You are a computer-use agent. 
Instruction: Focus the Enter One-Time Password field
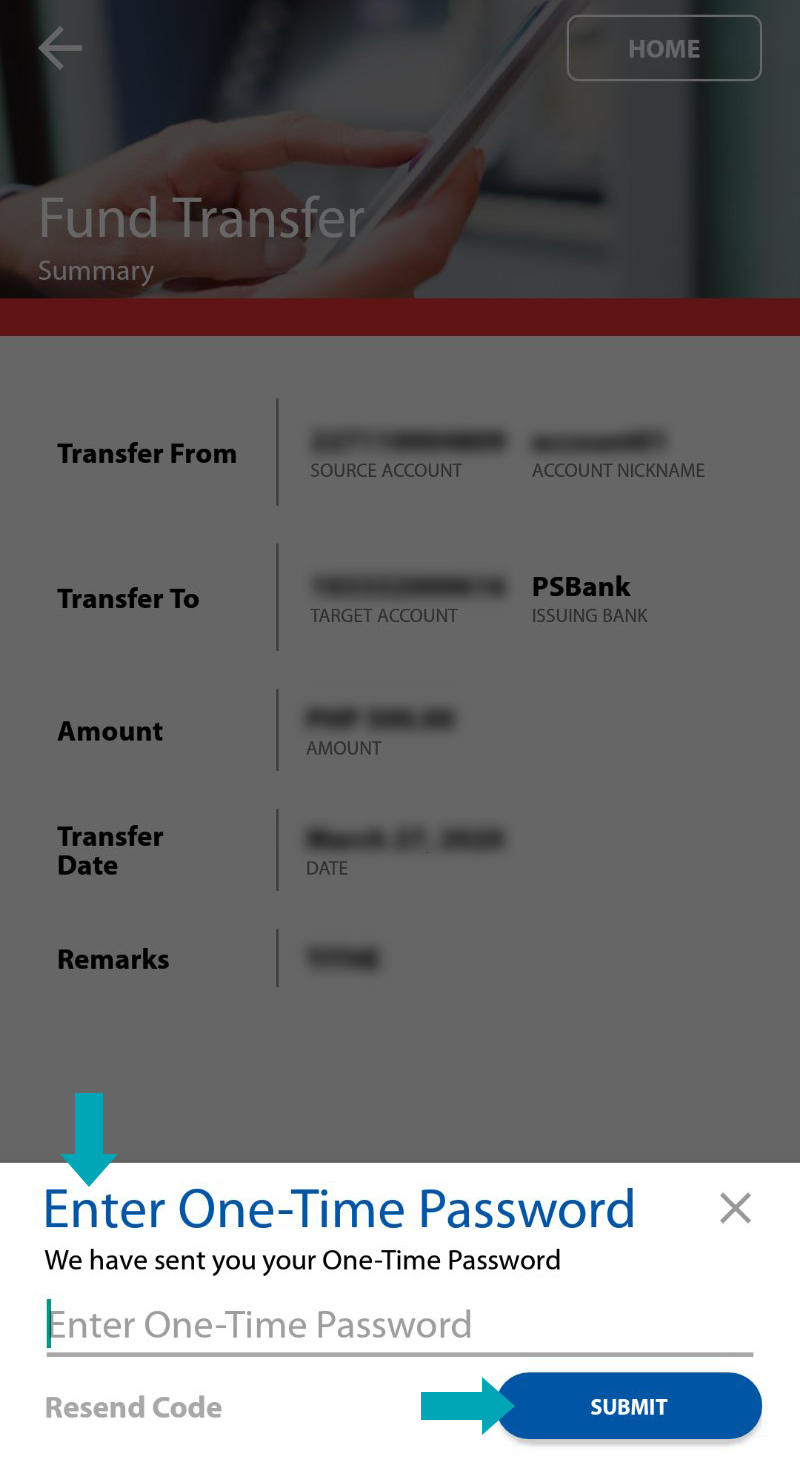398,1325
